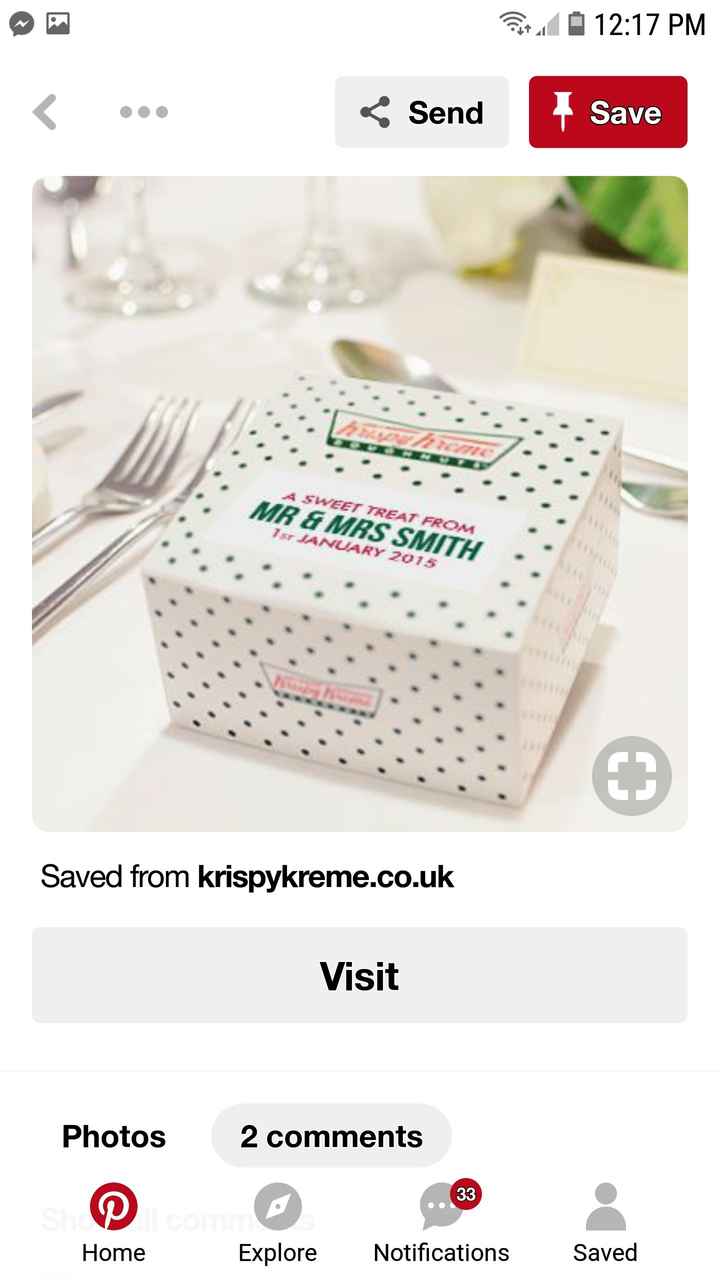Go to the Home tab

pos(113,1224)
